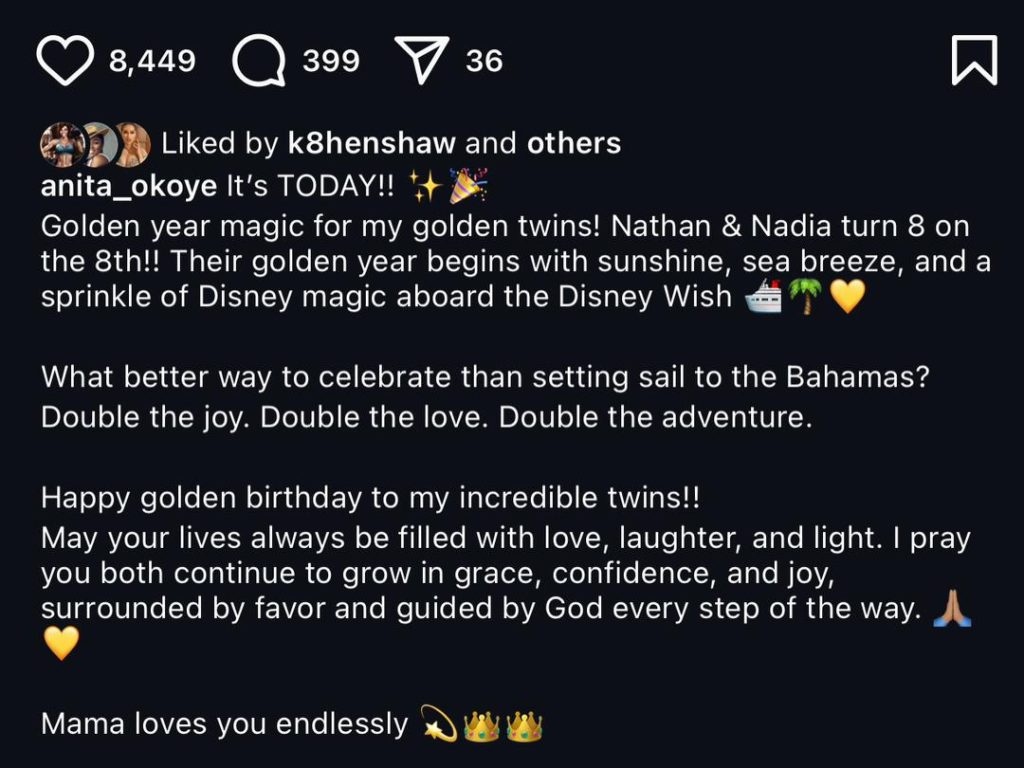The image size is (1024, 768).
Task: Open anita_okoye's profile from the caption
Action: 129,186
